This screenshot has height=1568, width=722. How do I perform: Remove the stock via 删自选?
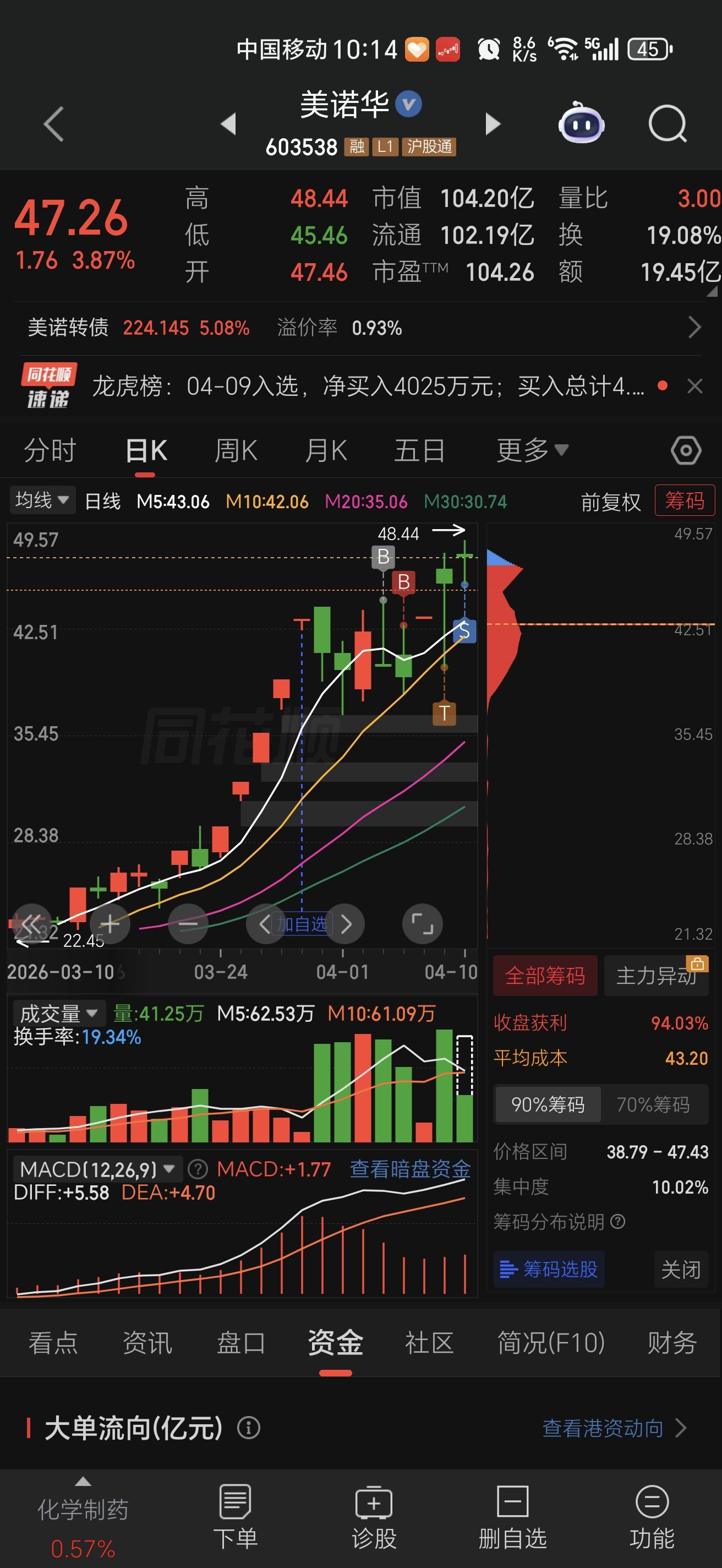(512, 1516)
